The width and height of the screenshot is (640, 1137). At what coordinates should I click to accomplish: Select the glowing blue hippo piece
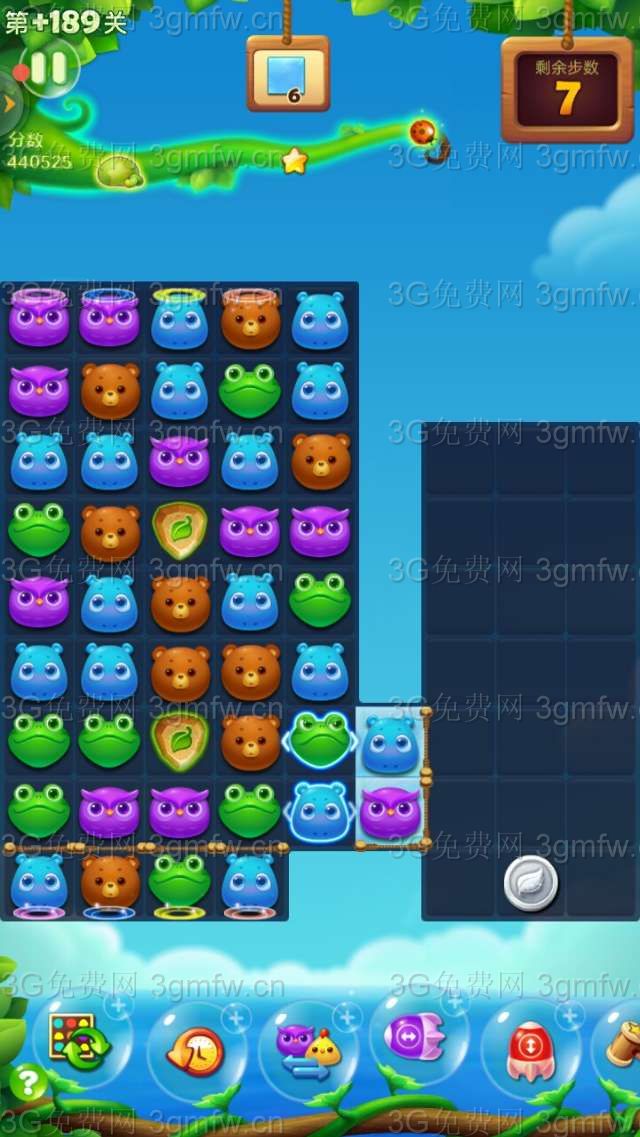tap(320, 810)
